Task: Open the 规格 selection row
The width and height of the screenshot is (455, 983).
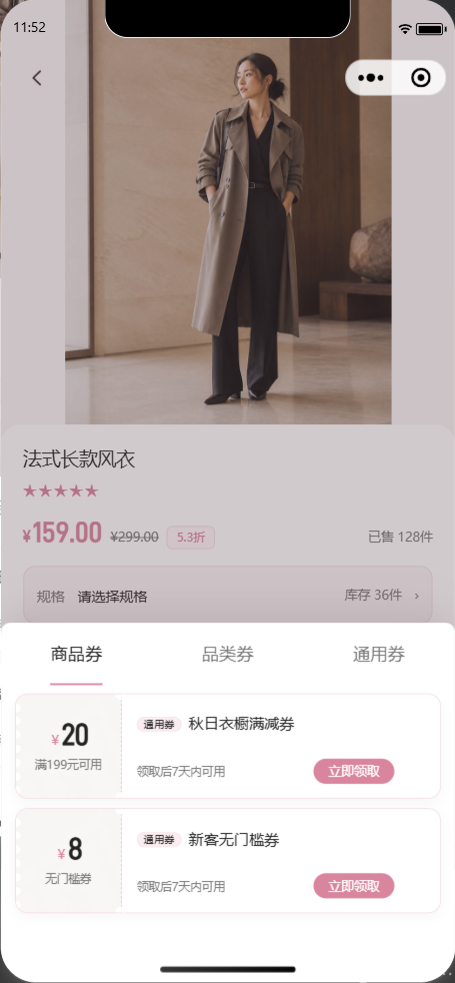Action: pos(228,595)
